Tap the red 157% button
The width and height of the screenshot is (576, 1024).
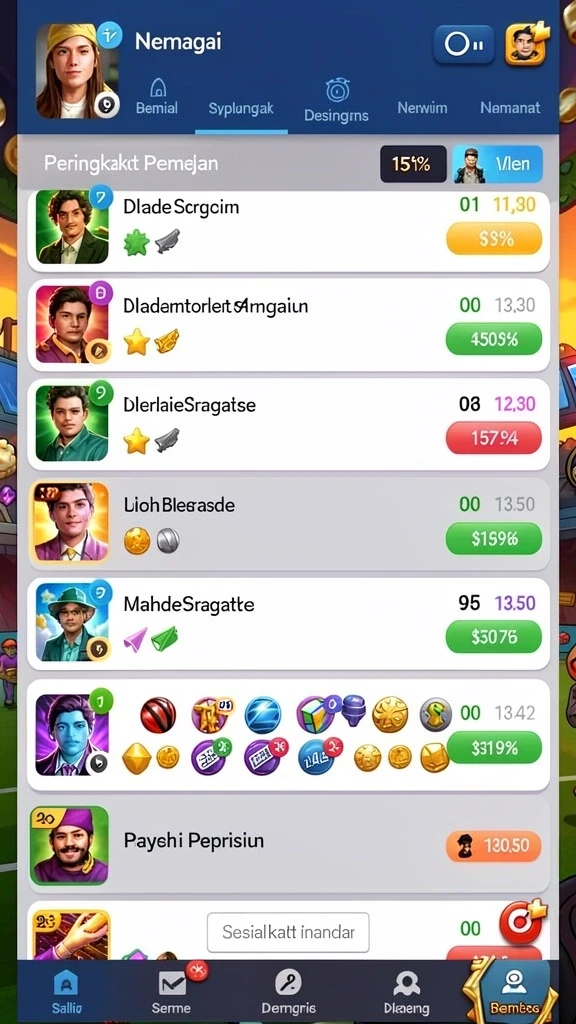pos(494,438)
